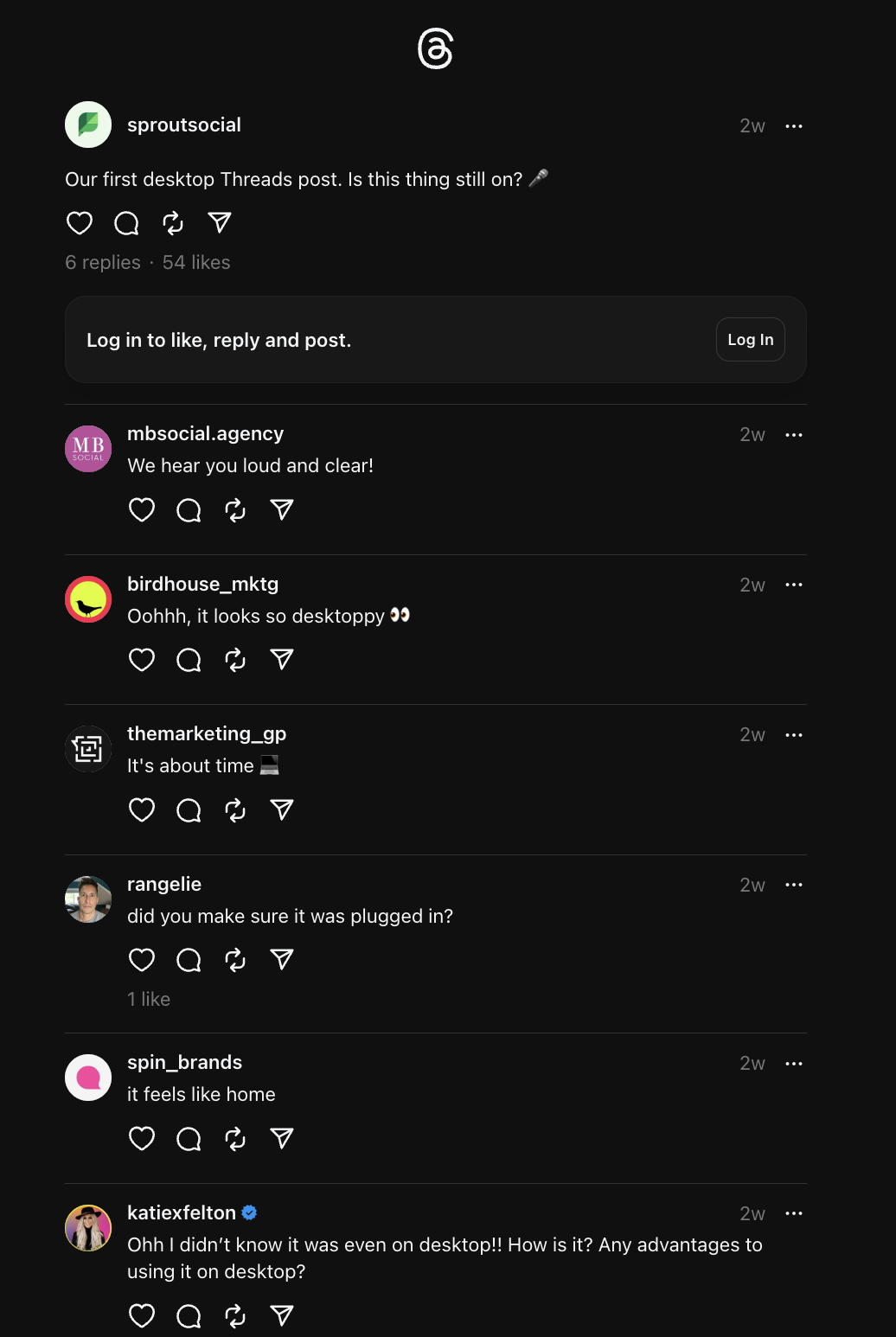The width and height of the screenshot is (896, 1337).
Task: Click the Log In button
Action: pos(750,339)
